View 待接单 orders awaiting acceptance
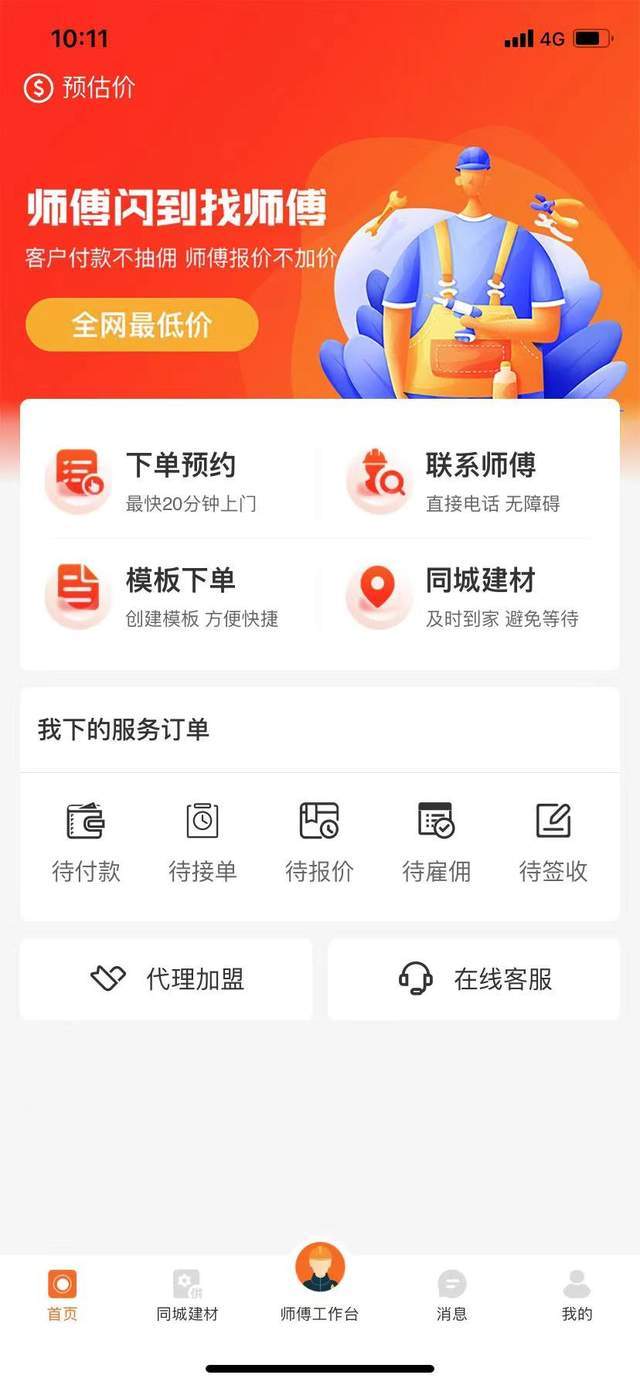This screenshot has width=640, height=1385. tap(203, 844)
